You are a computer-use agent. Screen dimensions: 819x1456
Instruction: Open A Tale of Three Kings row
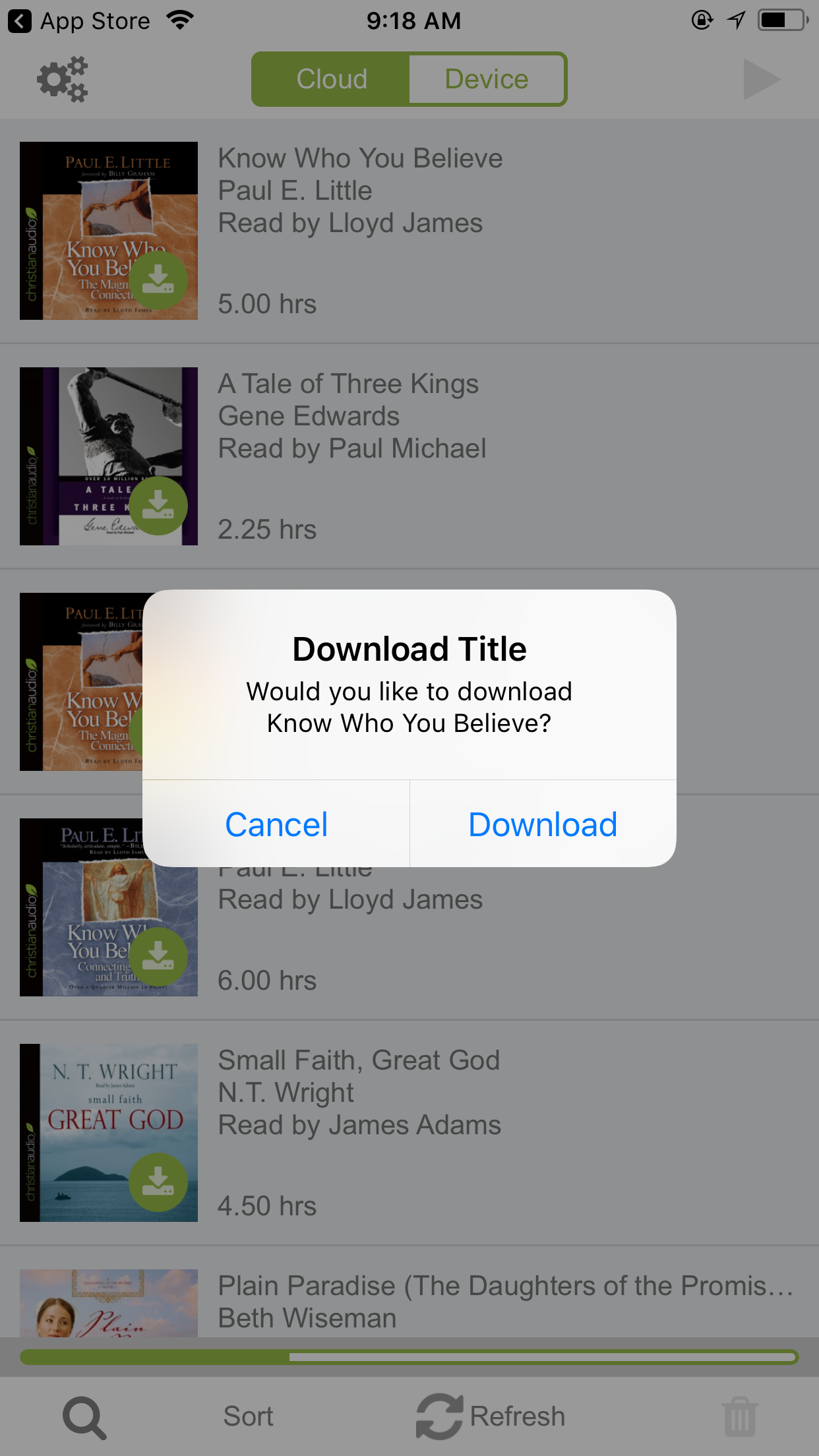409,456
